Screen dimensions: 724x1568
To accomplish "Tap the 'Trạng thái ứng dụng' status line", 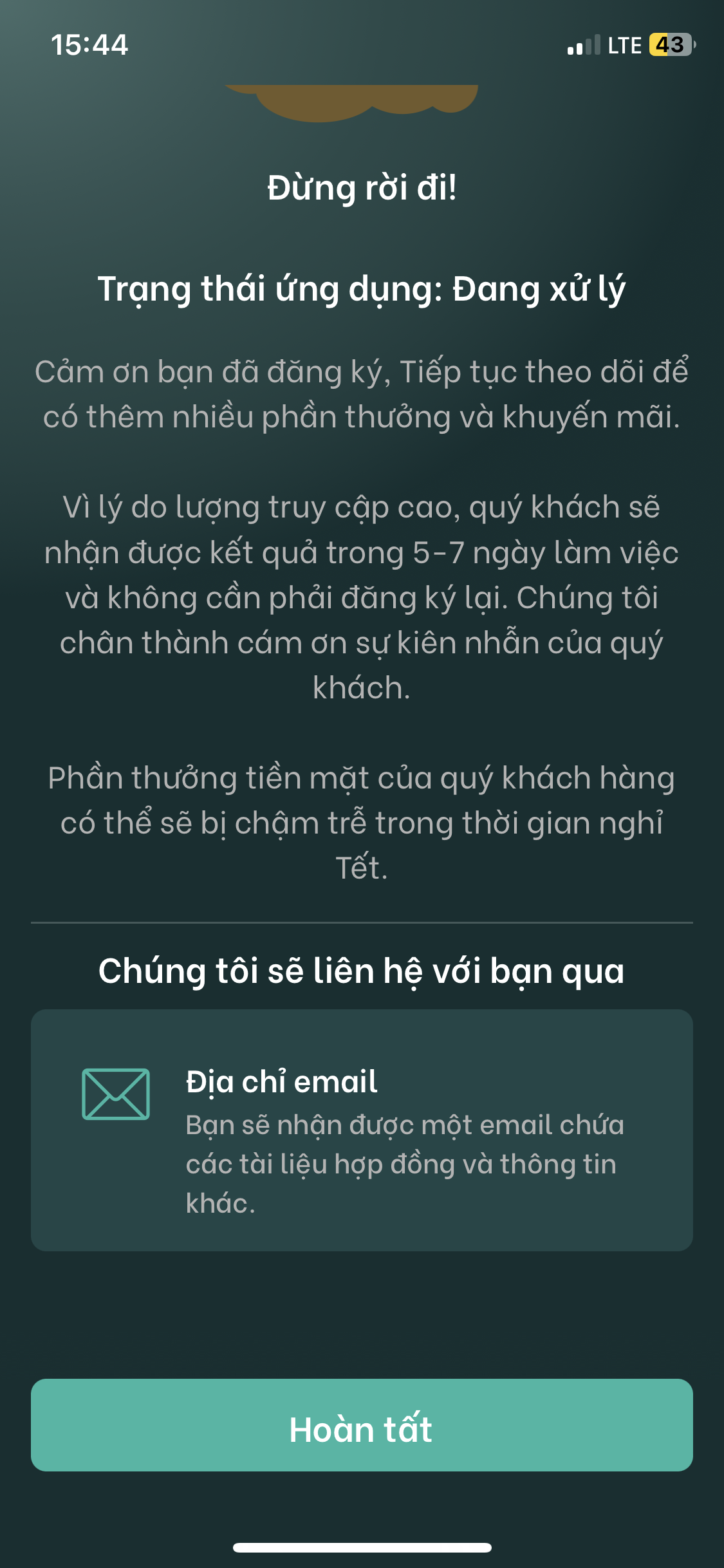I will [362, 291].
